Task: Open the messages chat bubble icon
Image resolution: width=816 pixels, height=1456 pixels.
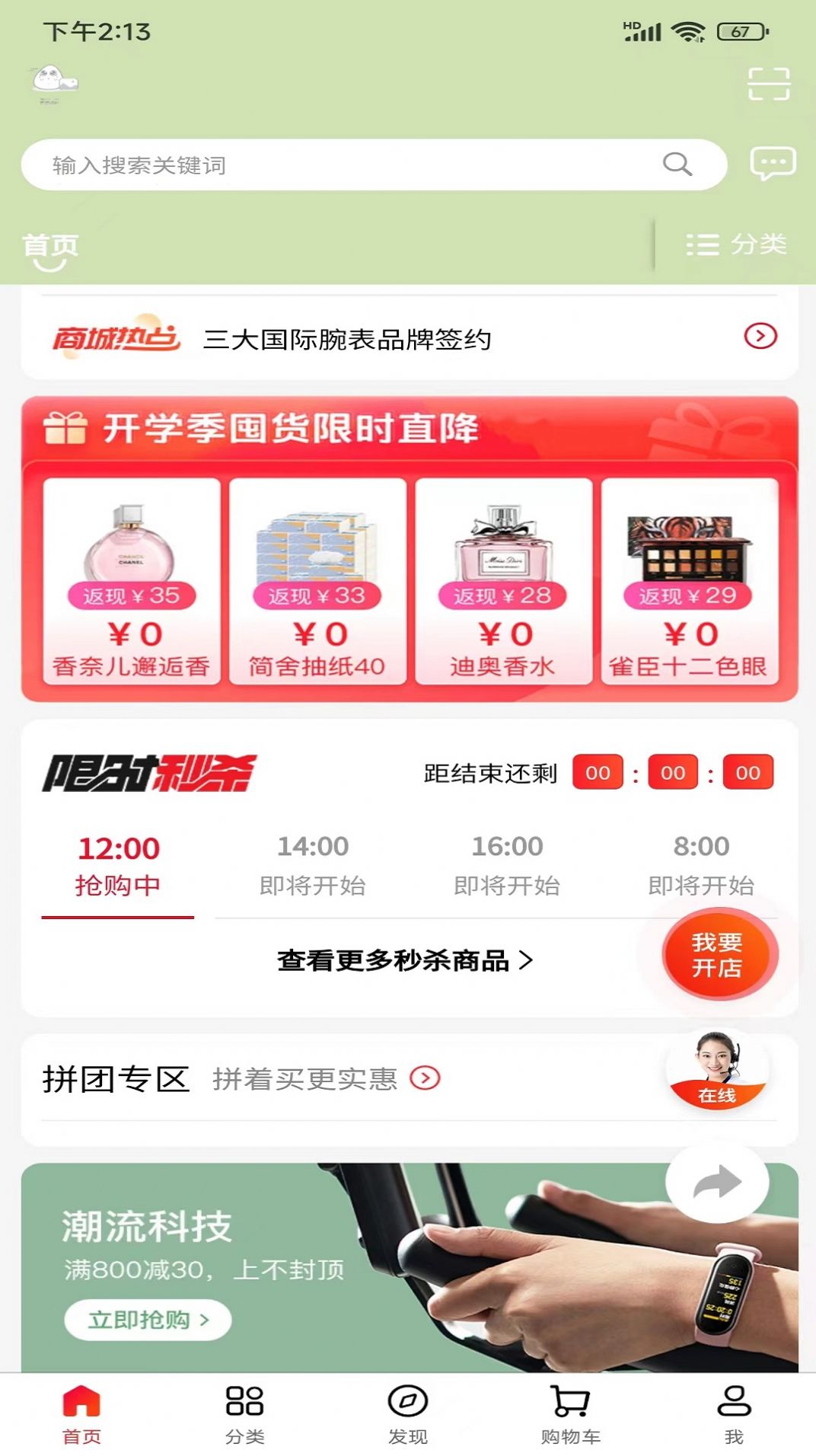Action: [x=773, y=163]
